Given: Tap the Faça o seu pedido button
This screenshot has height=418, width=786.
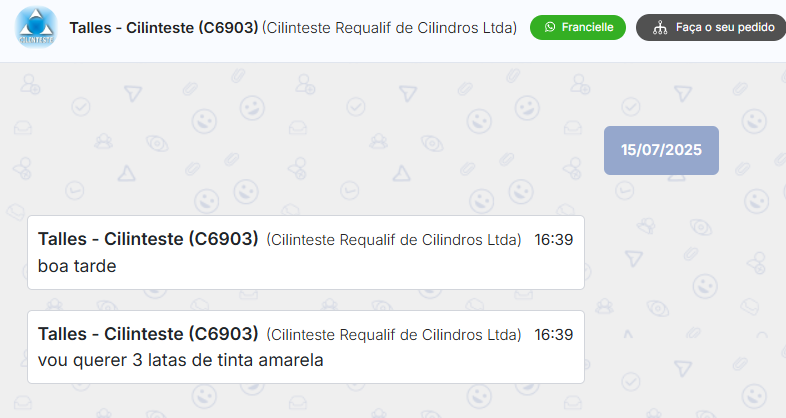Looking at the screenshot, I should click(712, 28).
